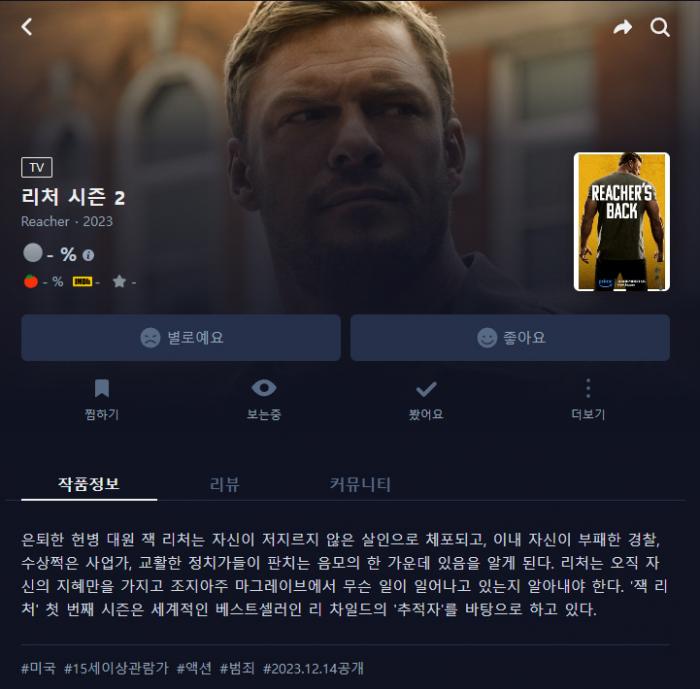Switch to the 리뷰 tab

pos(225,484)
